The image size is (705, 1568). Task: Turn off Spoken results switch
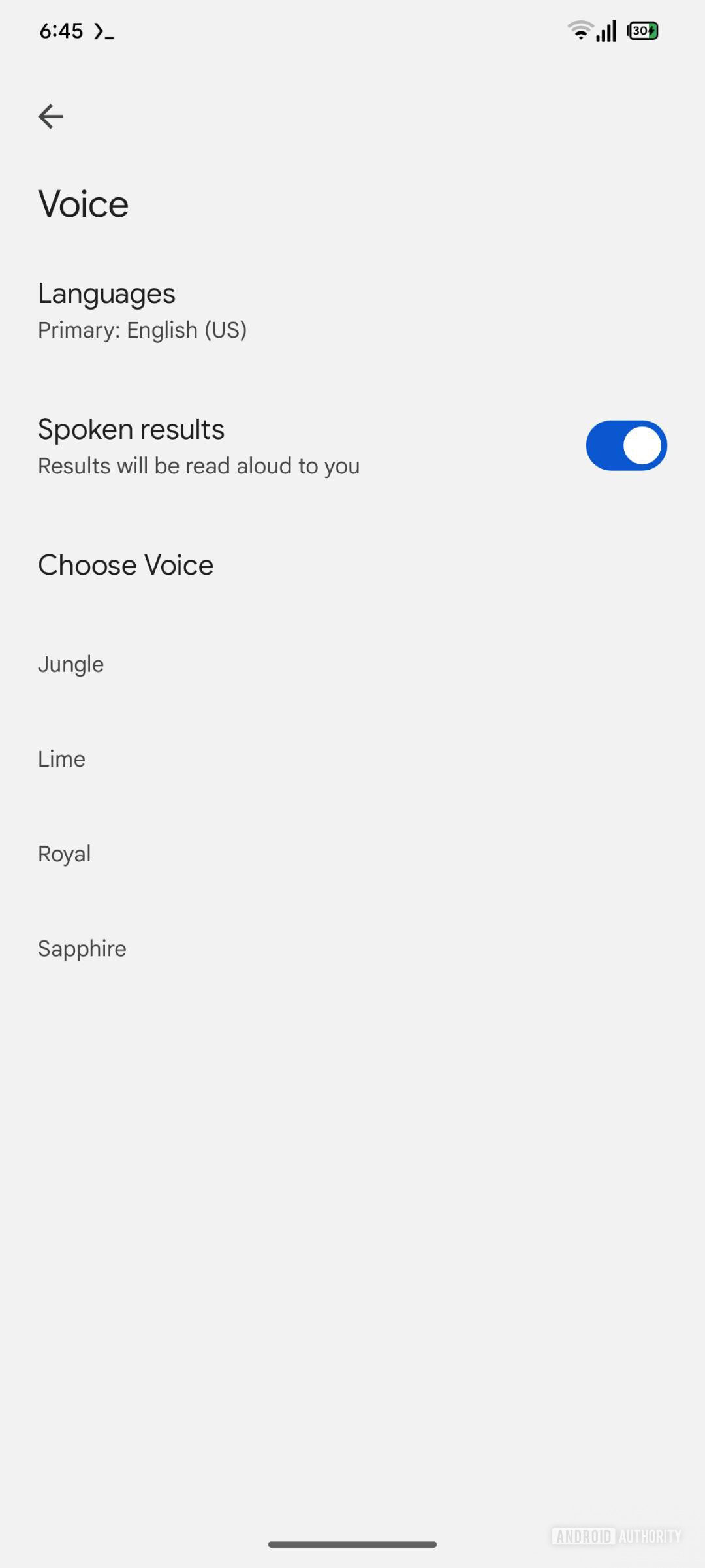click(x=625, y=446)
